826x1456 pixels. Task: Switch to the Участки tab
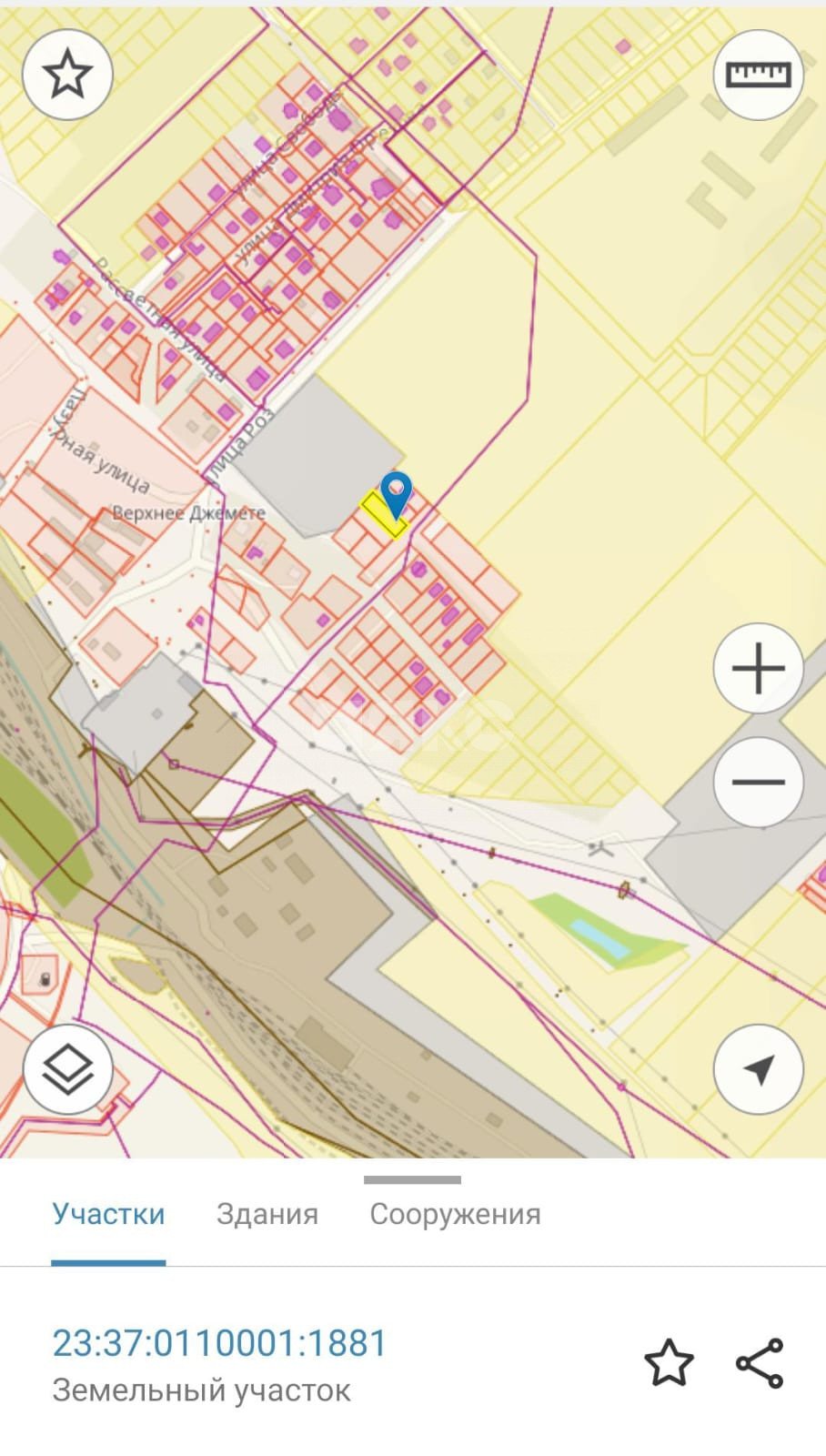click(108, 1215)
